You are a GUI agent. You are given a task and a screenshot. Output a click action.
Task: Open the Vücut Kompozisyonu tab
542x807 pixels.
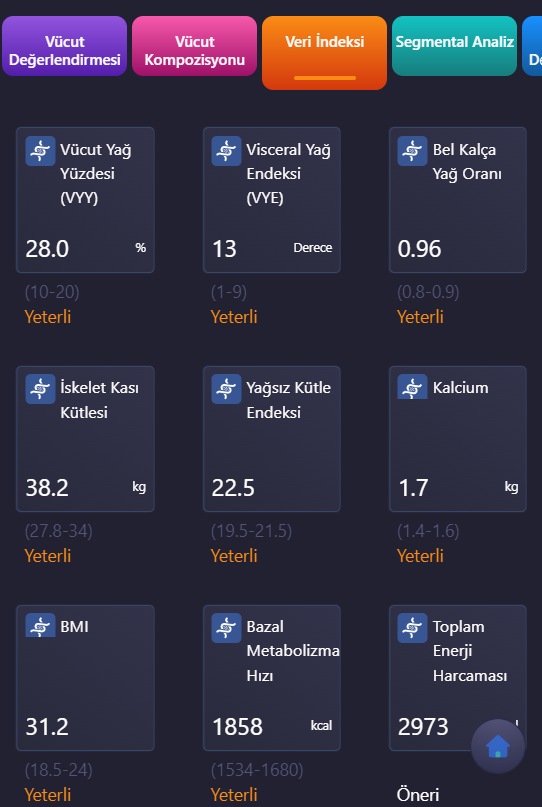195,46
